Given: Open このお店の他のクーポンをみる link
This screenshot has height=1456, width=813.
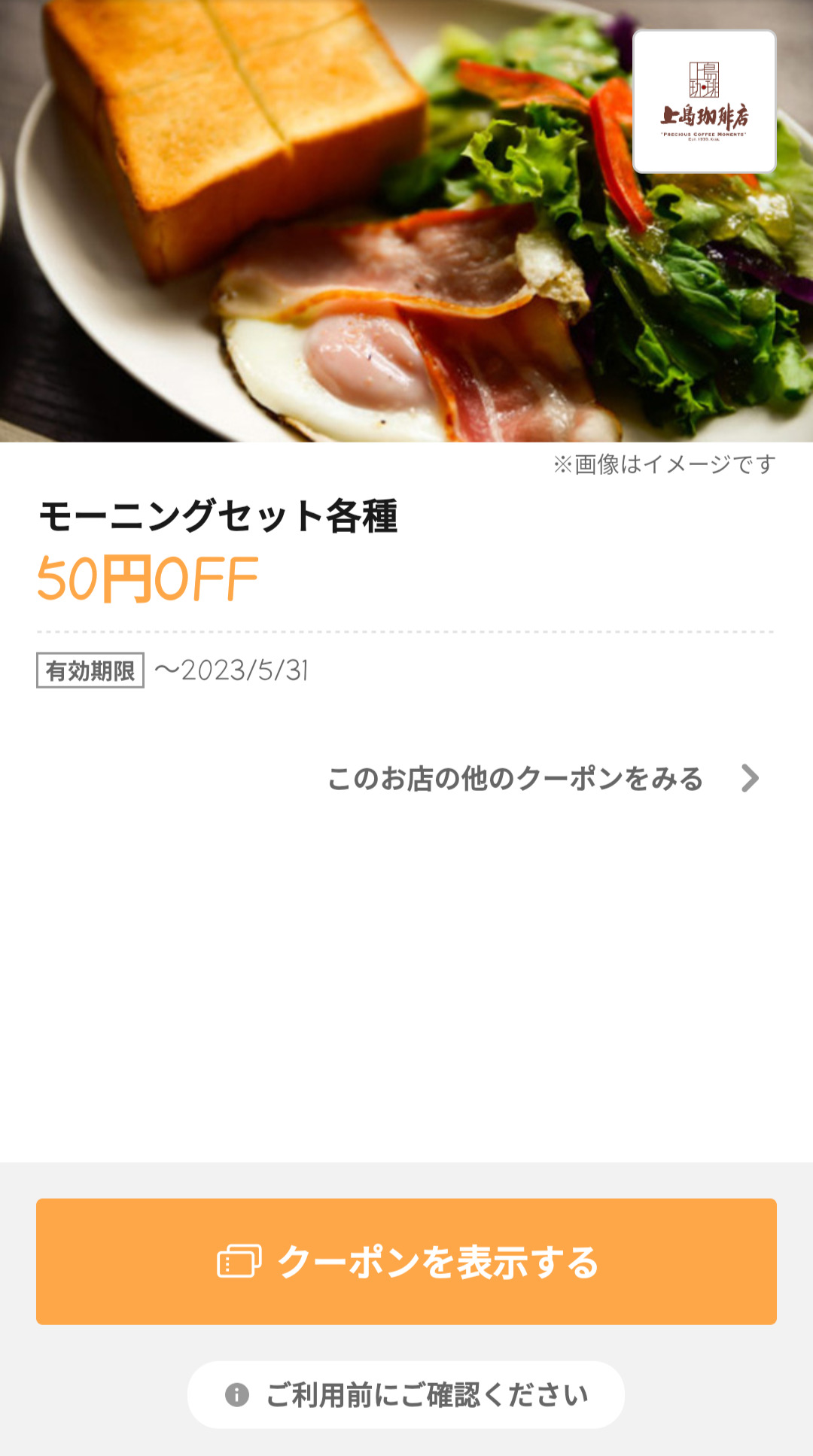Looking at the screenshot, I should [542, 778].
